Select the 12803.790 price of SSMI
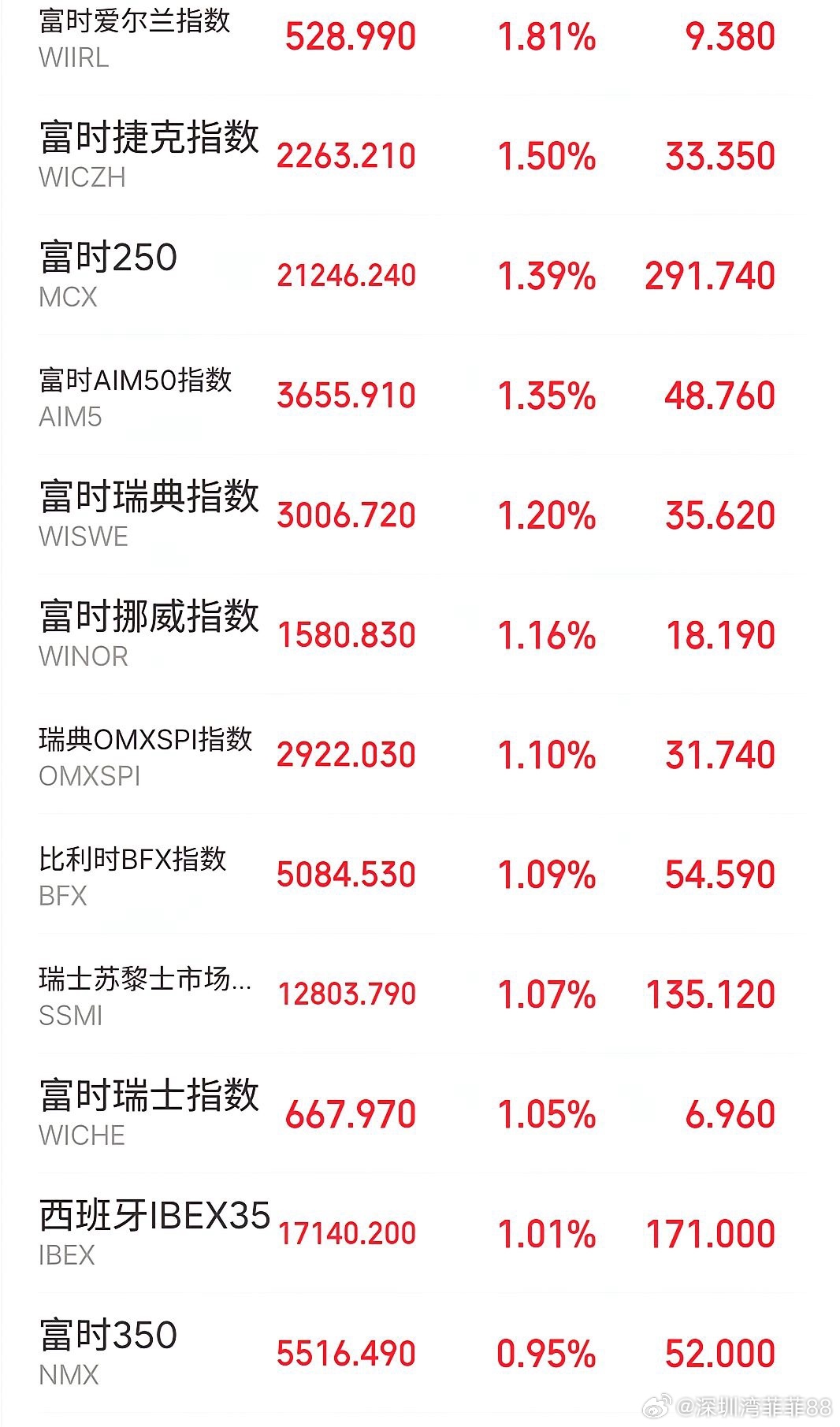 pyautogui.click(x=348, y=994)
